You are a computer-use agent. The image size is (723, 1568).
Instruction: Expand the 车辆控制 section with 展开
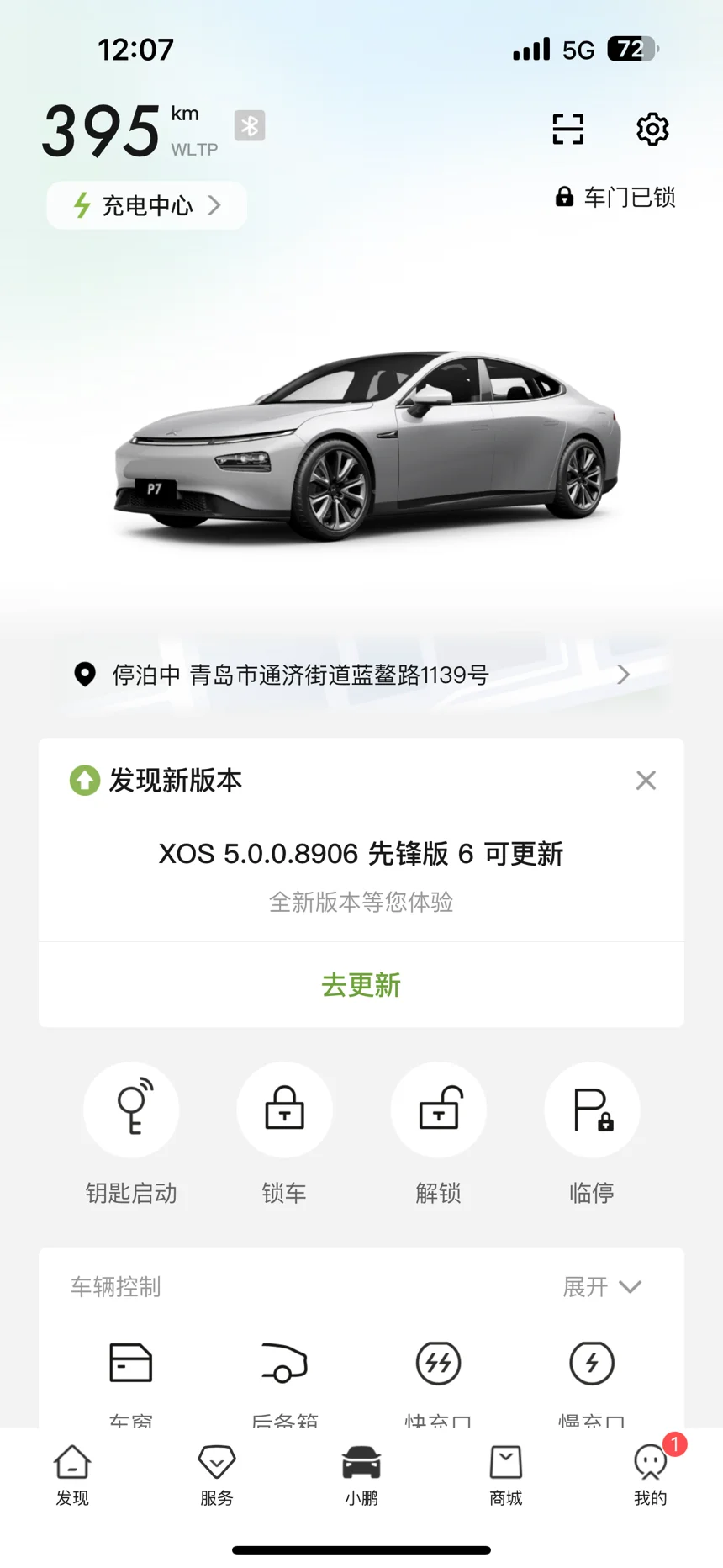click(x=602, y=1287)
